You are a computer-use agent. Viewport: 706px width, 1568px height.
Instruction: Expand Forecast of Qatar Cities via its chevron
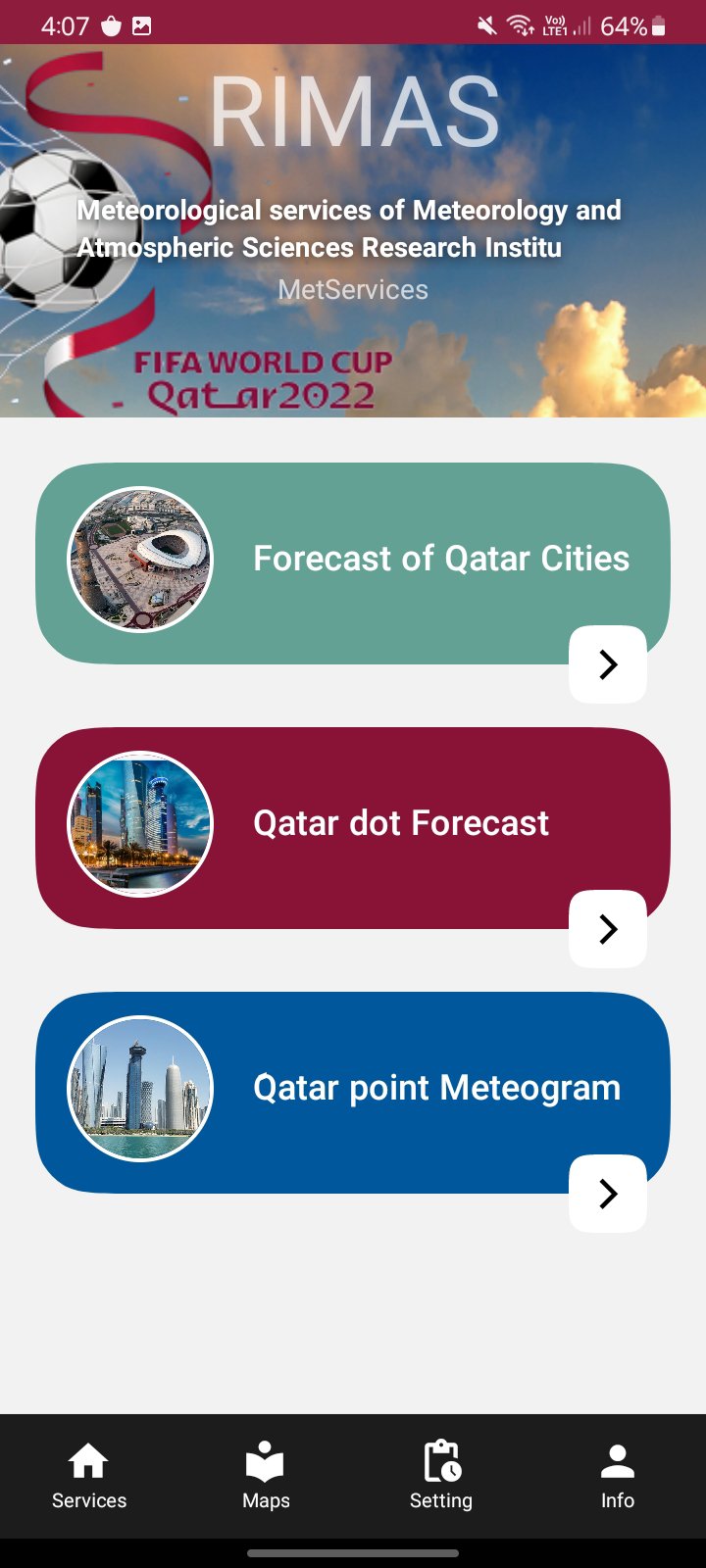(608, 664)
